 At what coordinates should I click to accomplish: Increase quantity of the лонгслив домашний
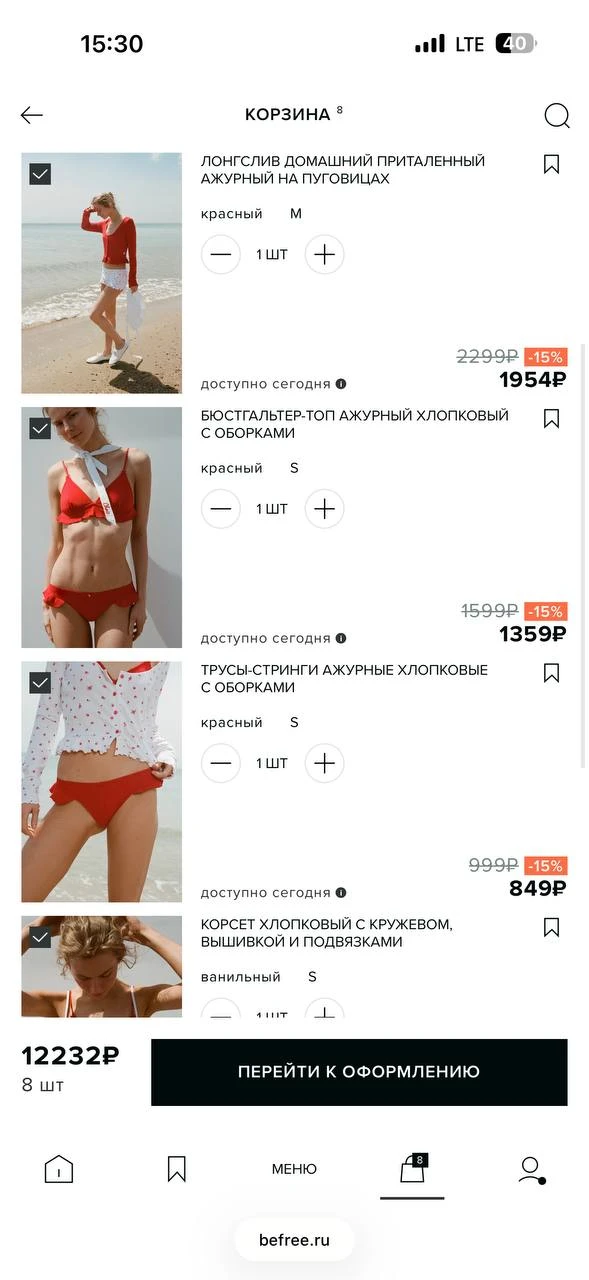pos(324,254)
